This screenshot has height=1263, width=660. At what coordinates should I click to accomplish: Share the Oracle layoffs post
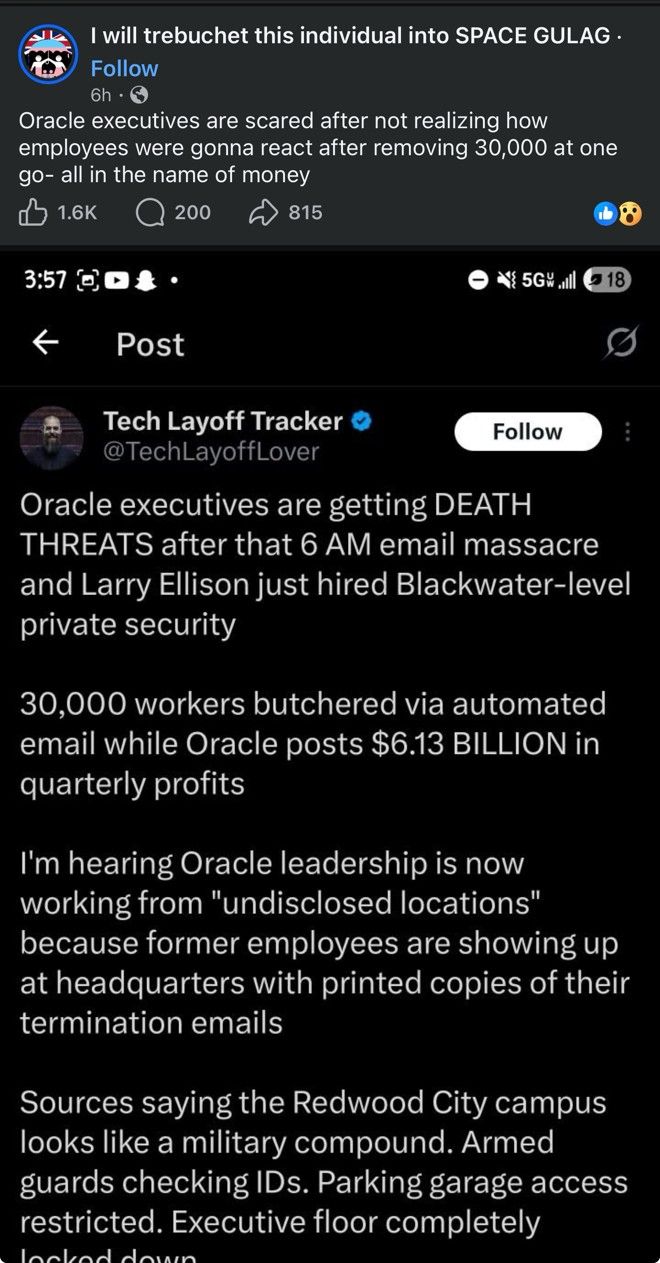coord(285,212)
